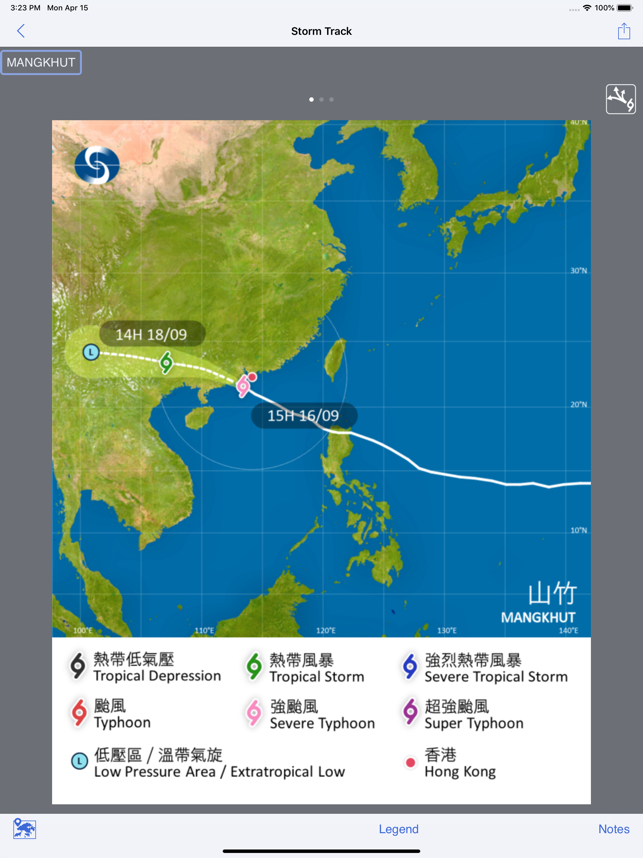The image size is (643, 858).
Task: Open Notes
Action: pyautogui.click(x=613, y=829)
